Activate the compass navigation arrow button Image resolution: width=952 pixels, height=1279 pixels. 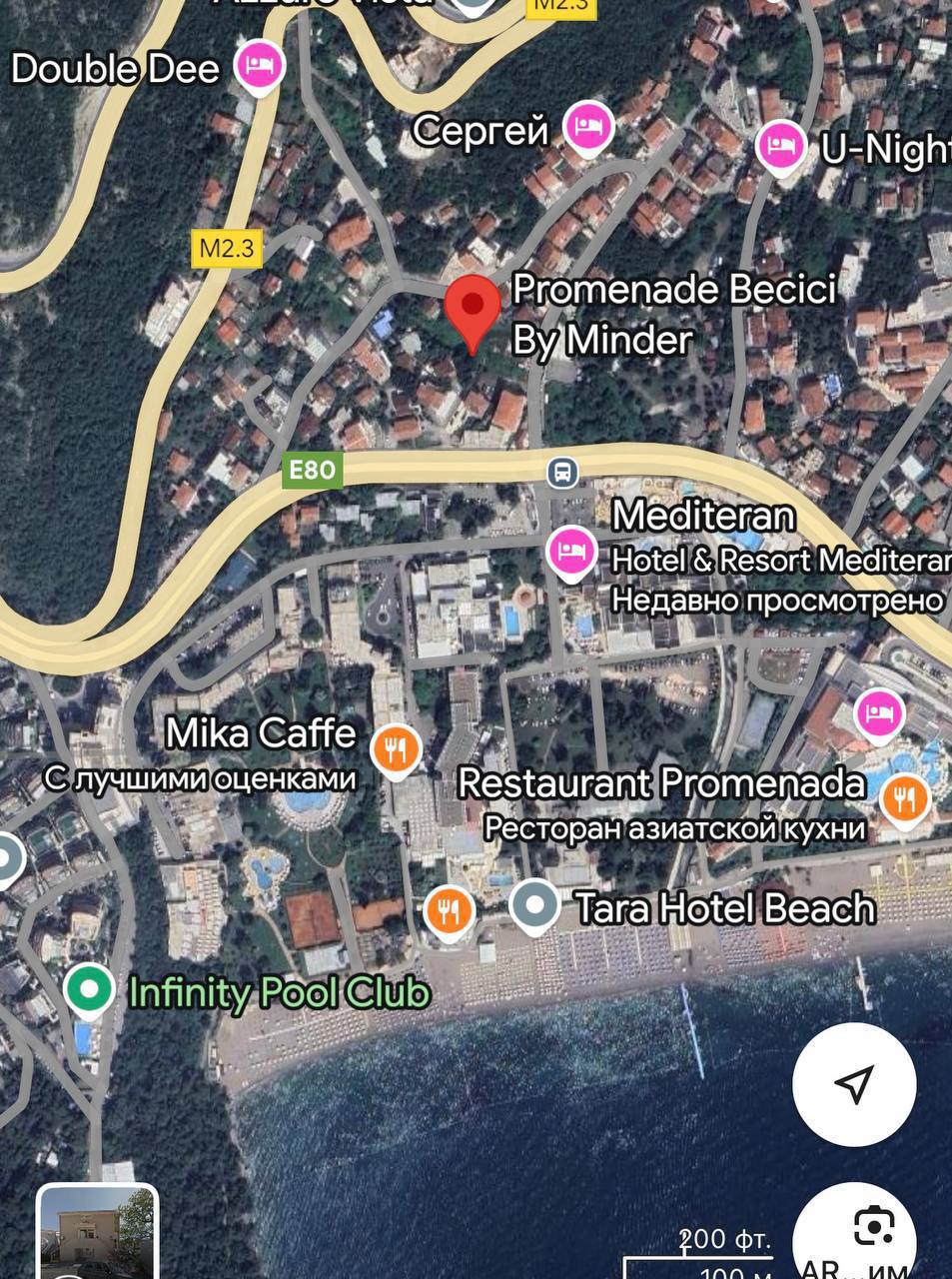(x=854, y=1085)
